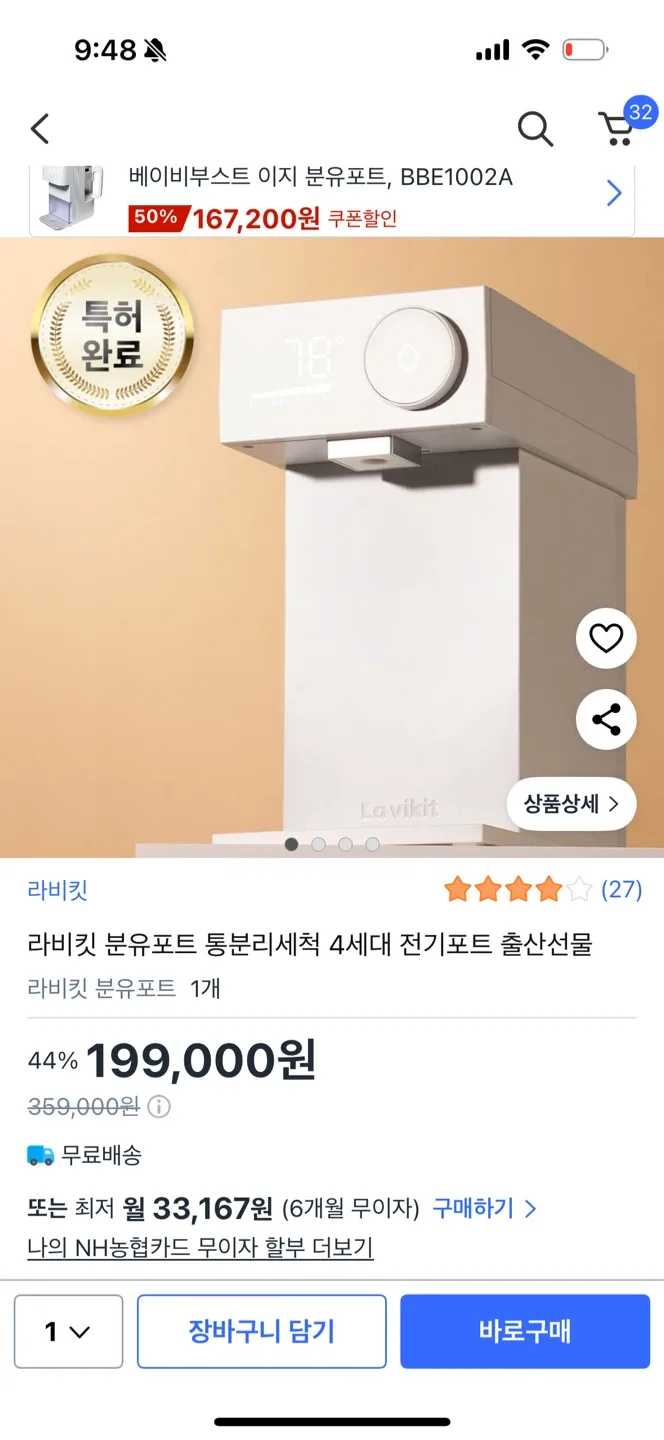Open 상품상세 product details
The height and width of the screenshot is (1440, 664).
[x=571, y=804]
